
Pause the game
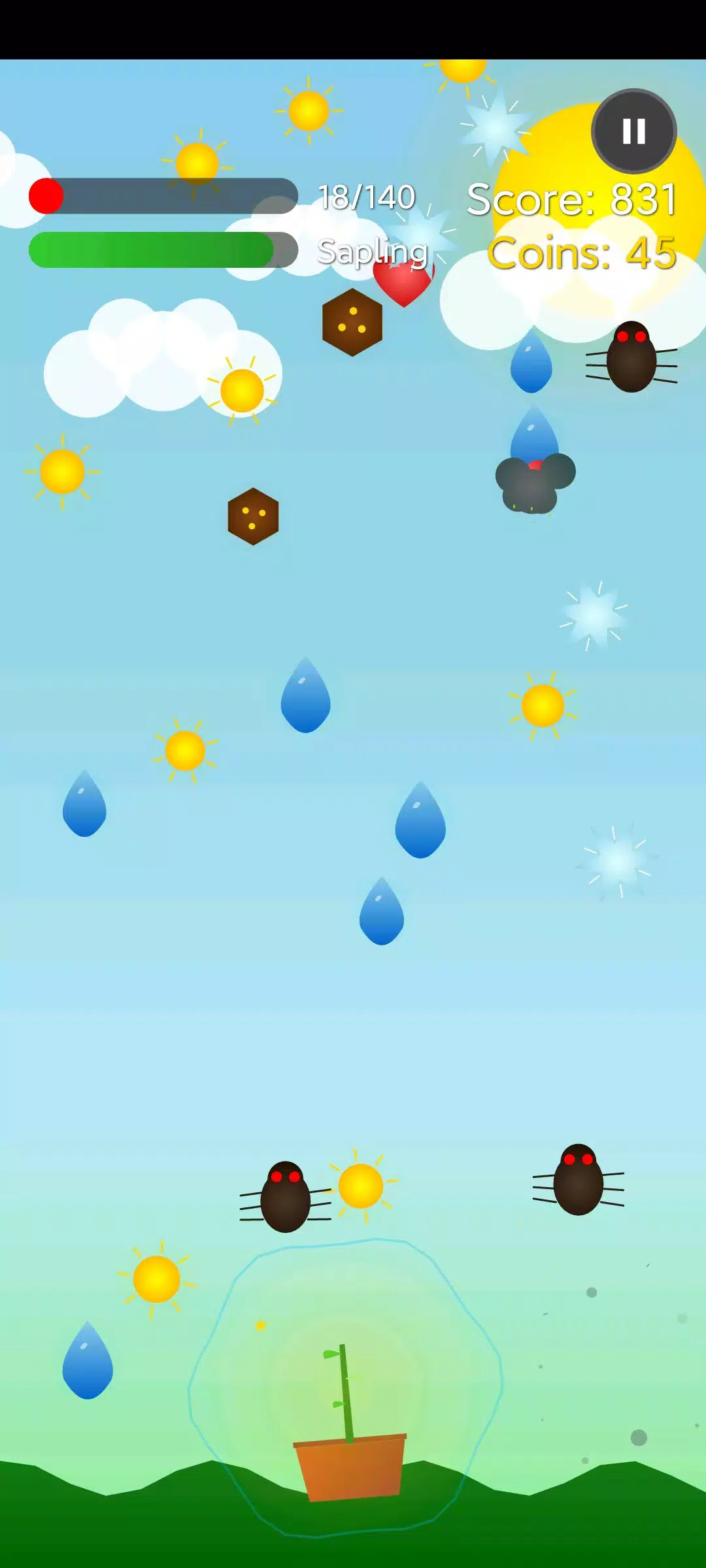point(633,131)
